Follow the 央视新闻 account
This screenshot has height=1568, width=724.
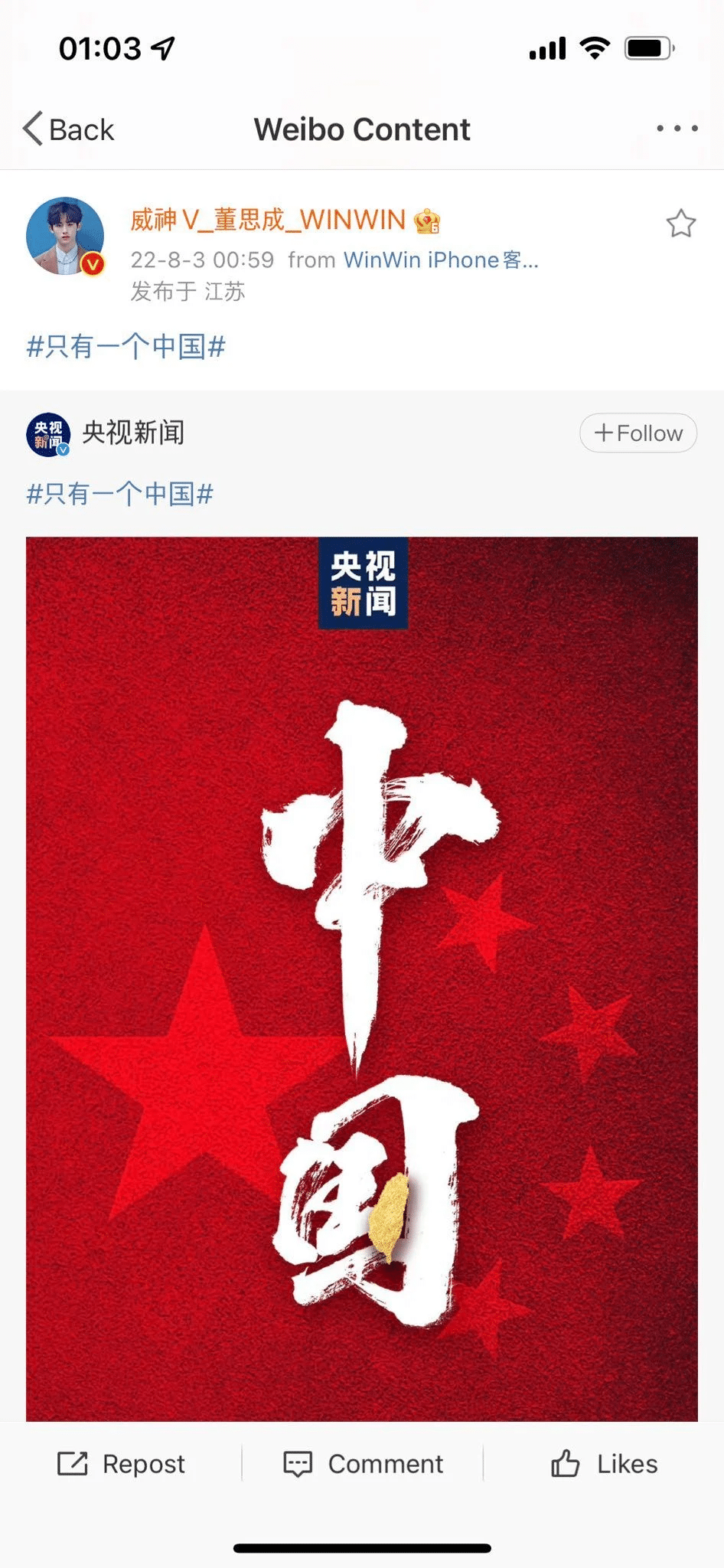(638, 433)
